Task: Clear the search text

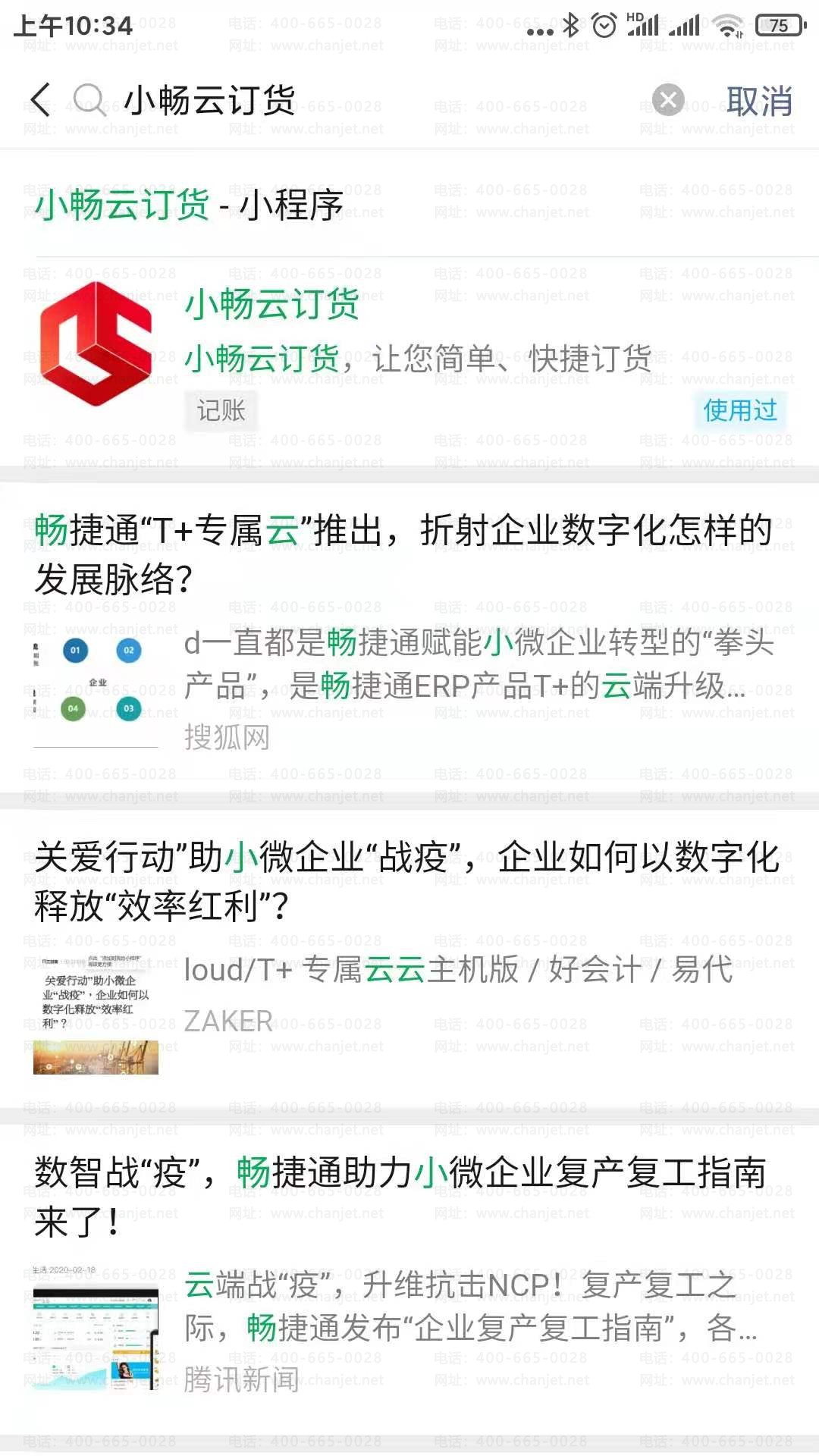Action: [x=668, y=100]
